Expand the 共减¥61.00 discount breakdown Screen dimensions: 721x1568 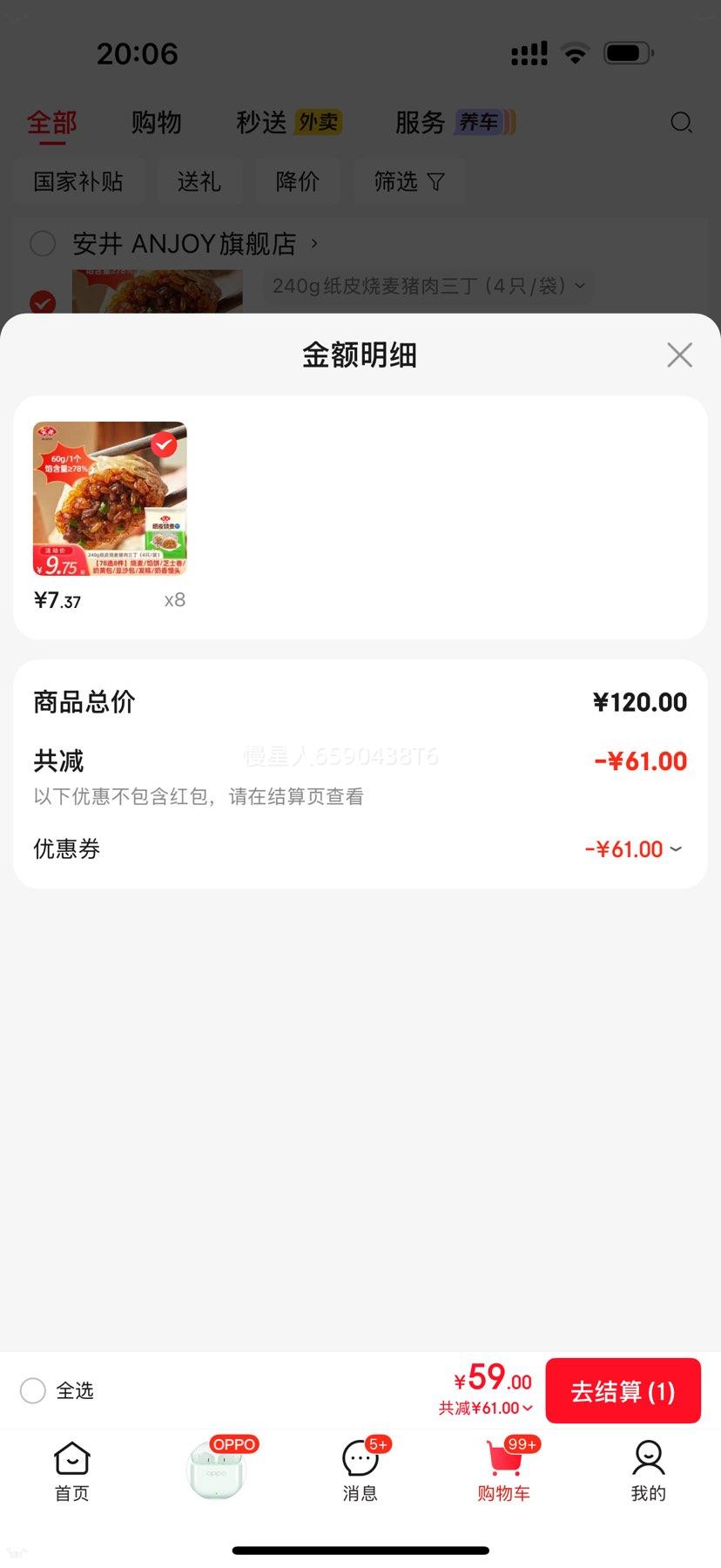point(530,1408)
